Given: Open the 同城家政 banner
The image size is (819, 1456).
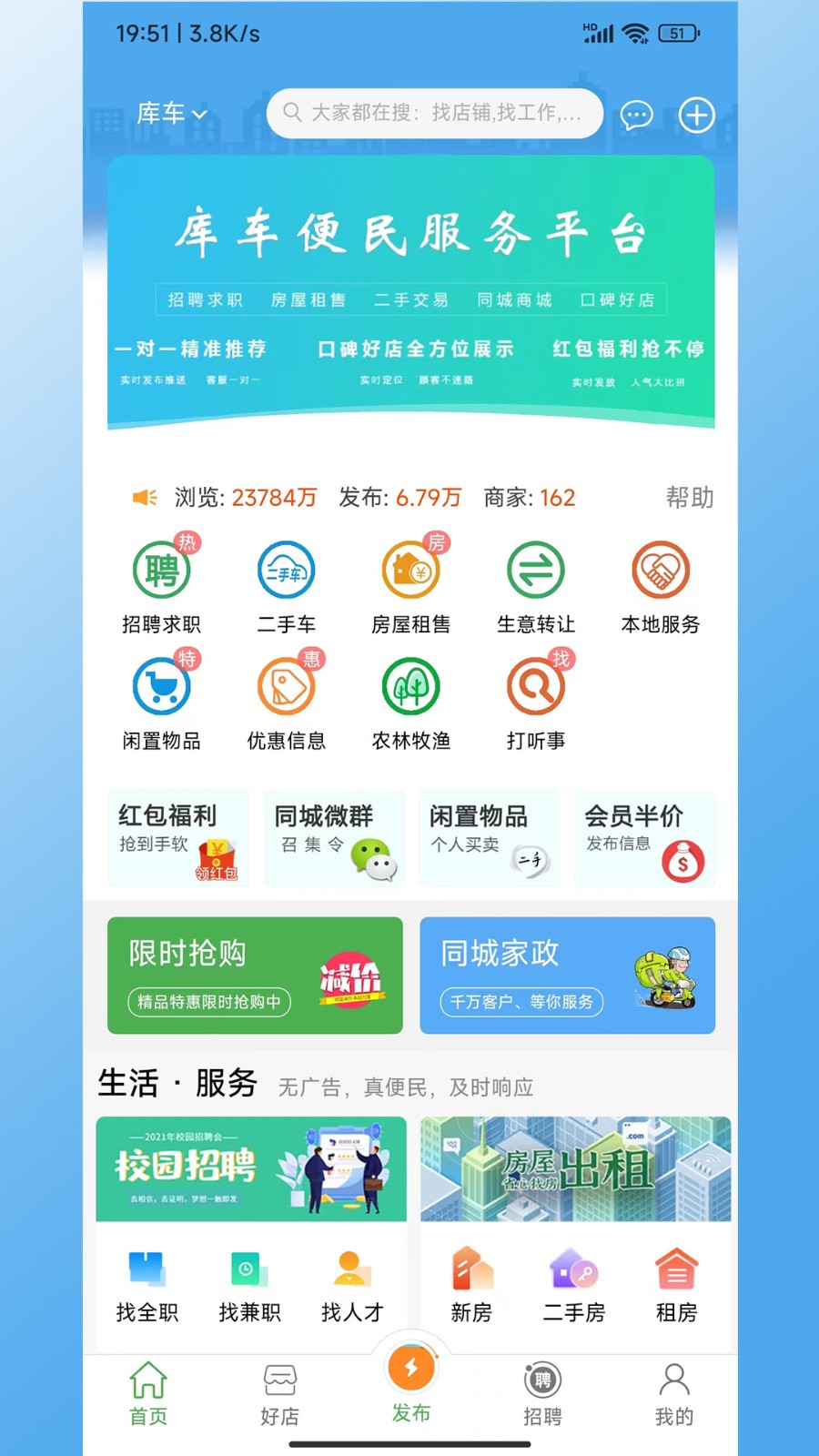Looking at the screenshot, I should point(567,975).
